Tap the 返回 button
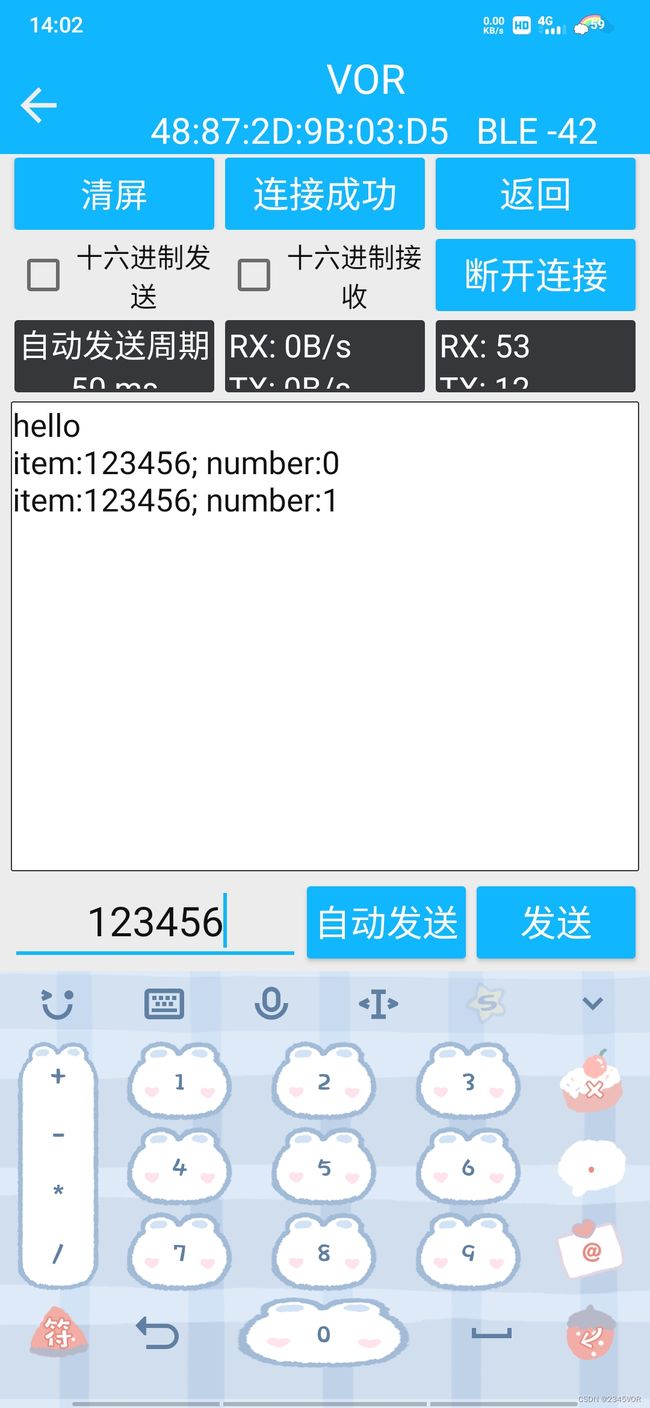 pos(535,194)
